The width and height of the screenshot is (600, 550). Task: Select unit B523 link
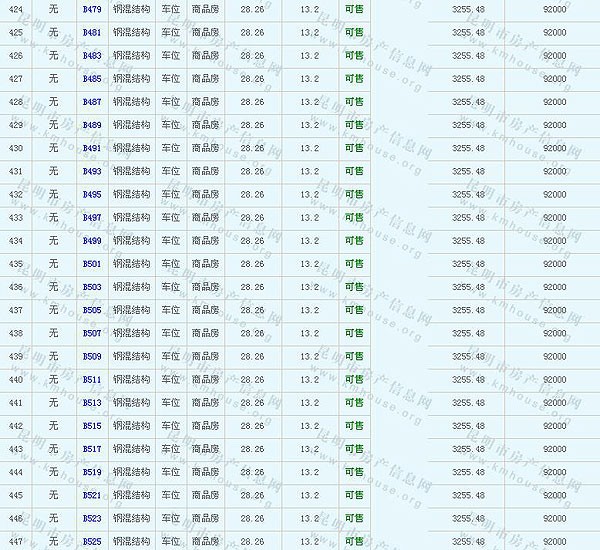(91, 518)
